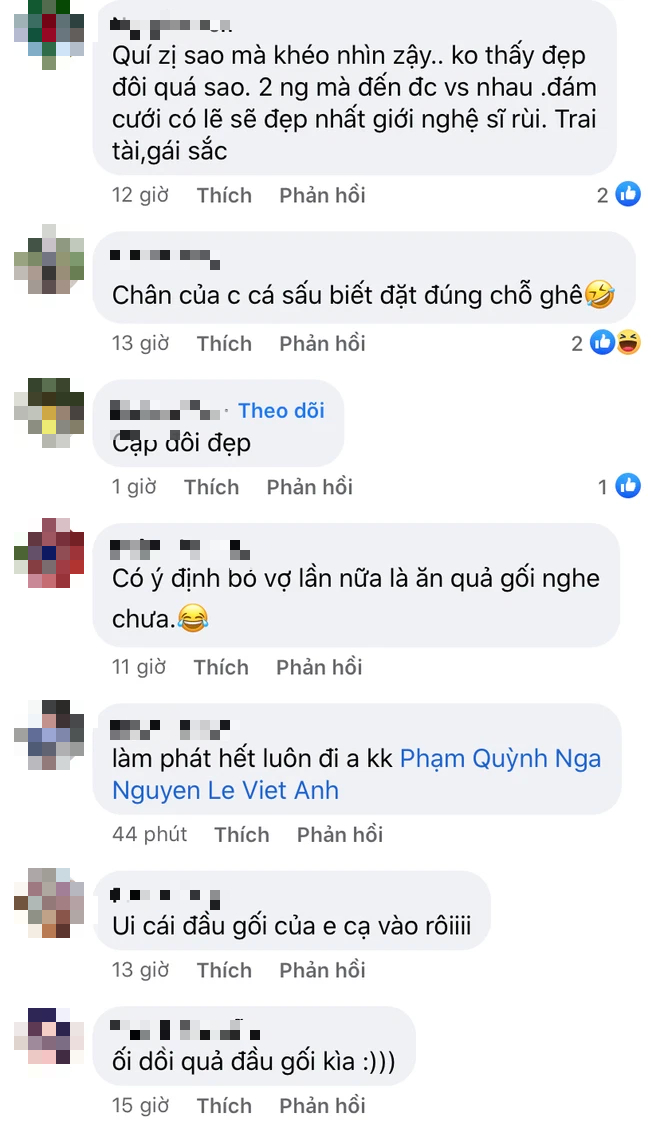Reply to the "Ui cái đầu gối" comment
This screenshot has height=1121, width=660.
[322, 970]
